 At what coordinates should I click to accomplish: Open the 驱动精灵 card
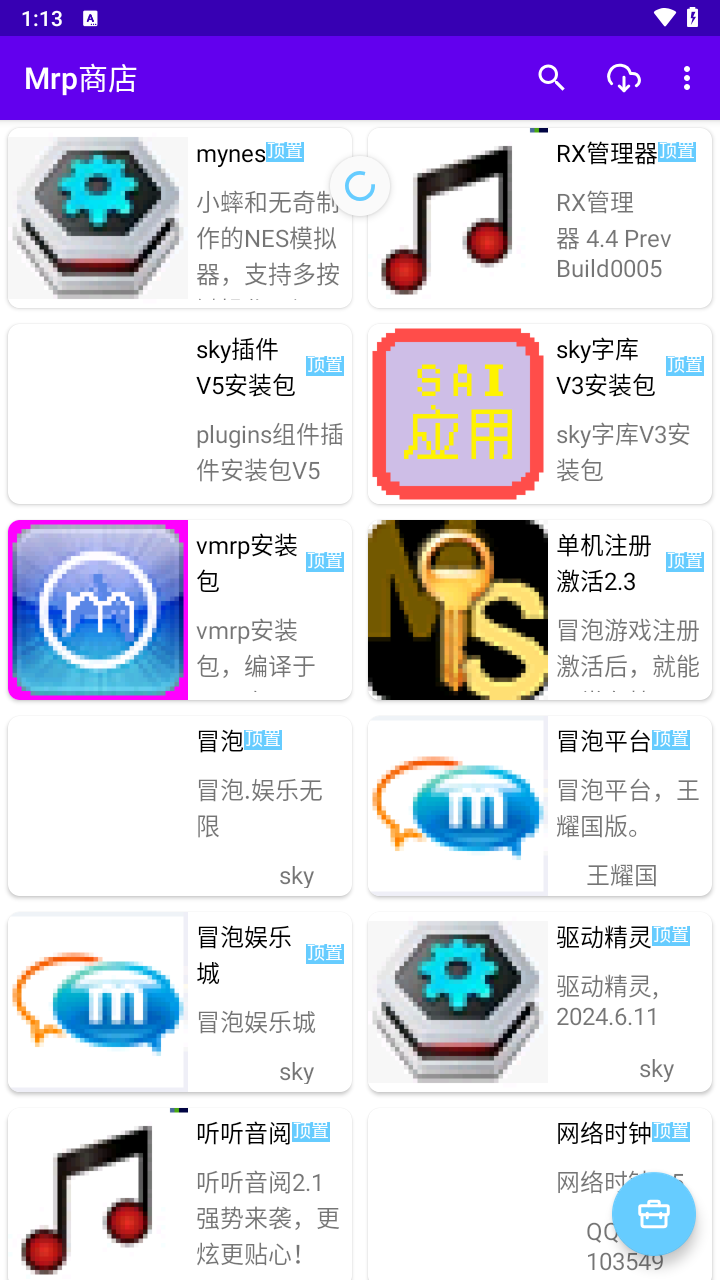pos(540,1002)
